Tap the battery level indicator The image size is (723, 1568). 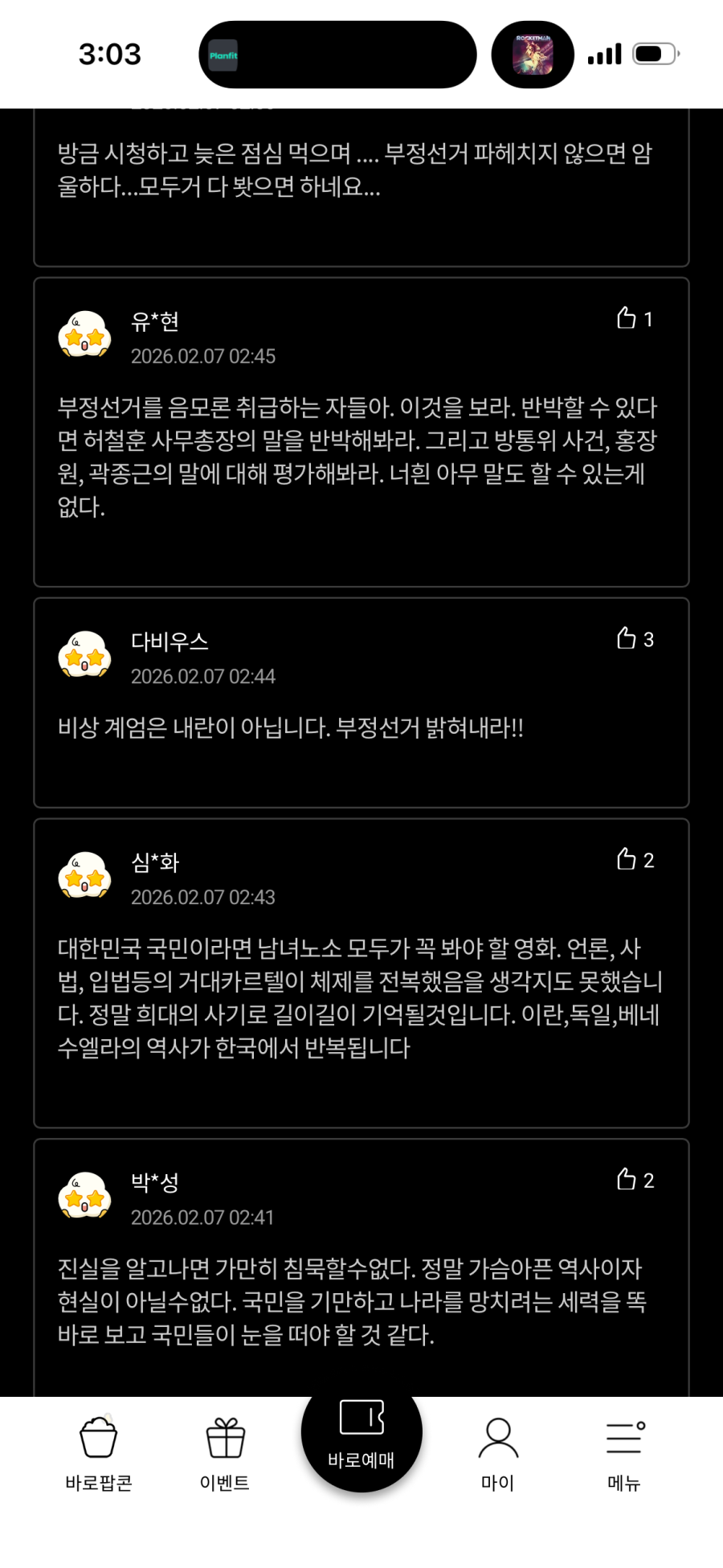tap(652, 53)
